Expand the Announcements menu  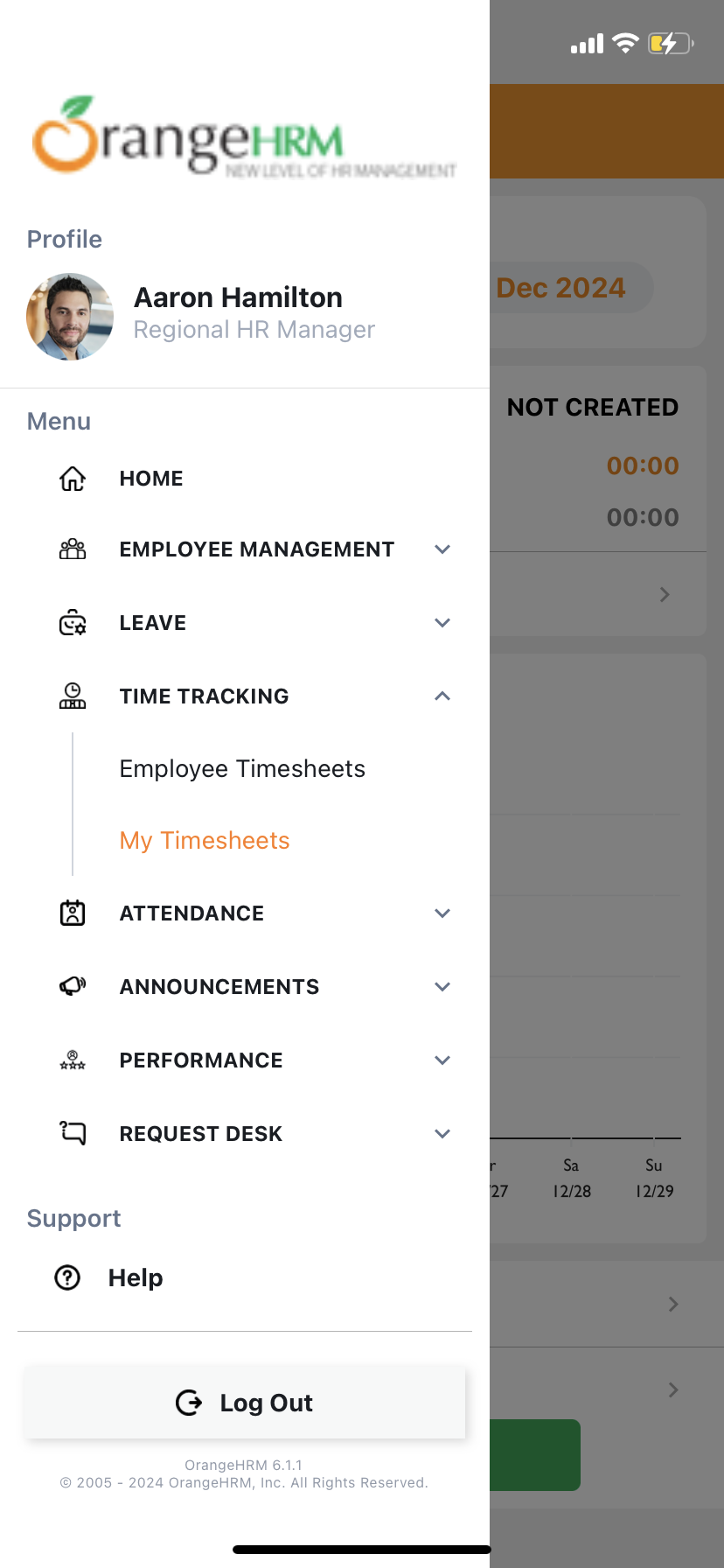click(254, 987)
